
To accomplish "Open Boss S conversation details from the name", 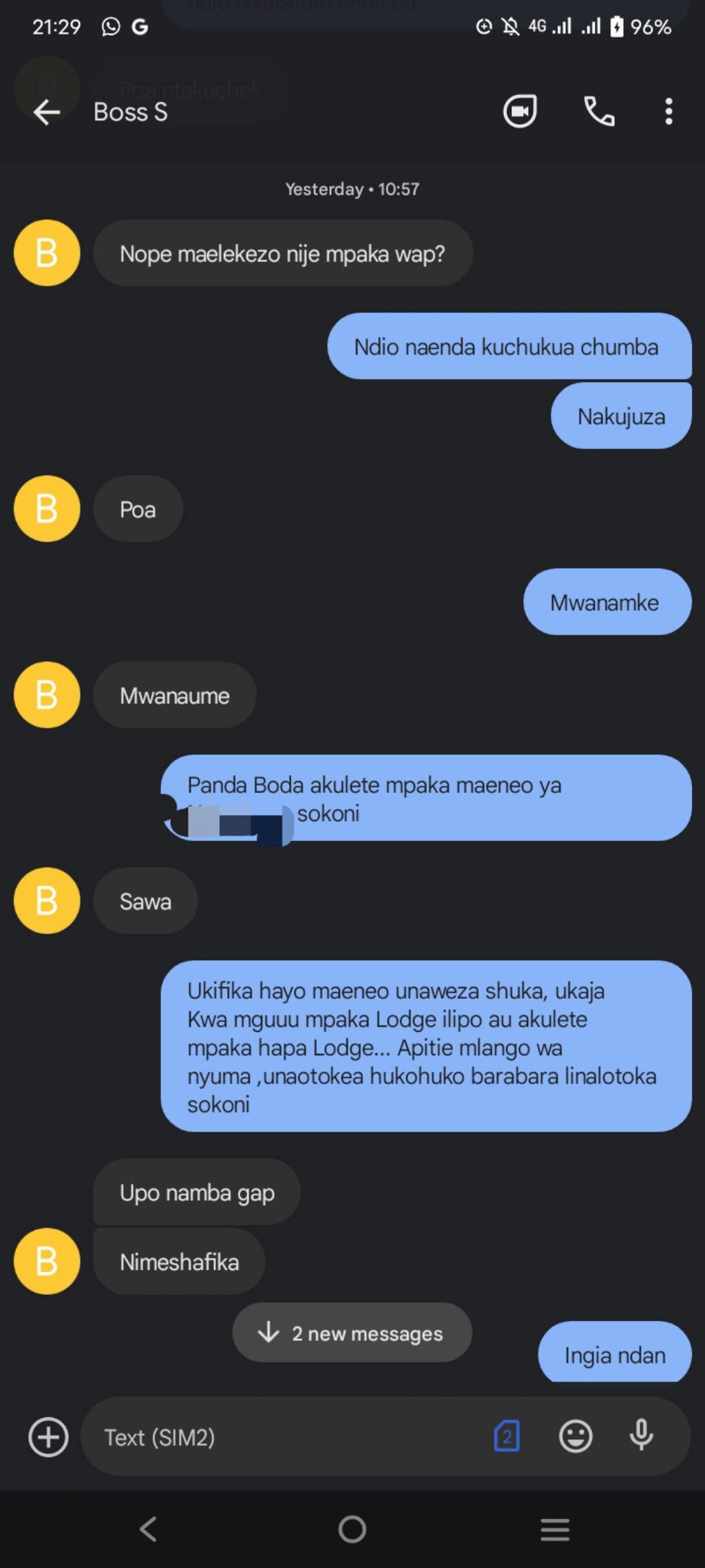I will pyautogui.click(x=131, y=112).
